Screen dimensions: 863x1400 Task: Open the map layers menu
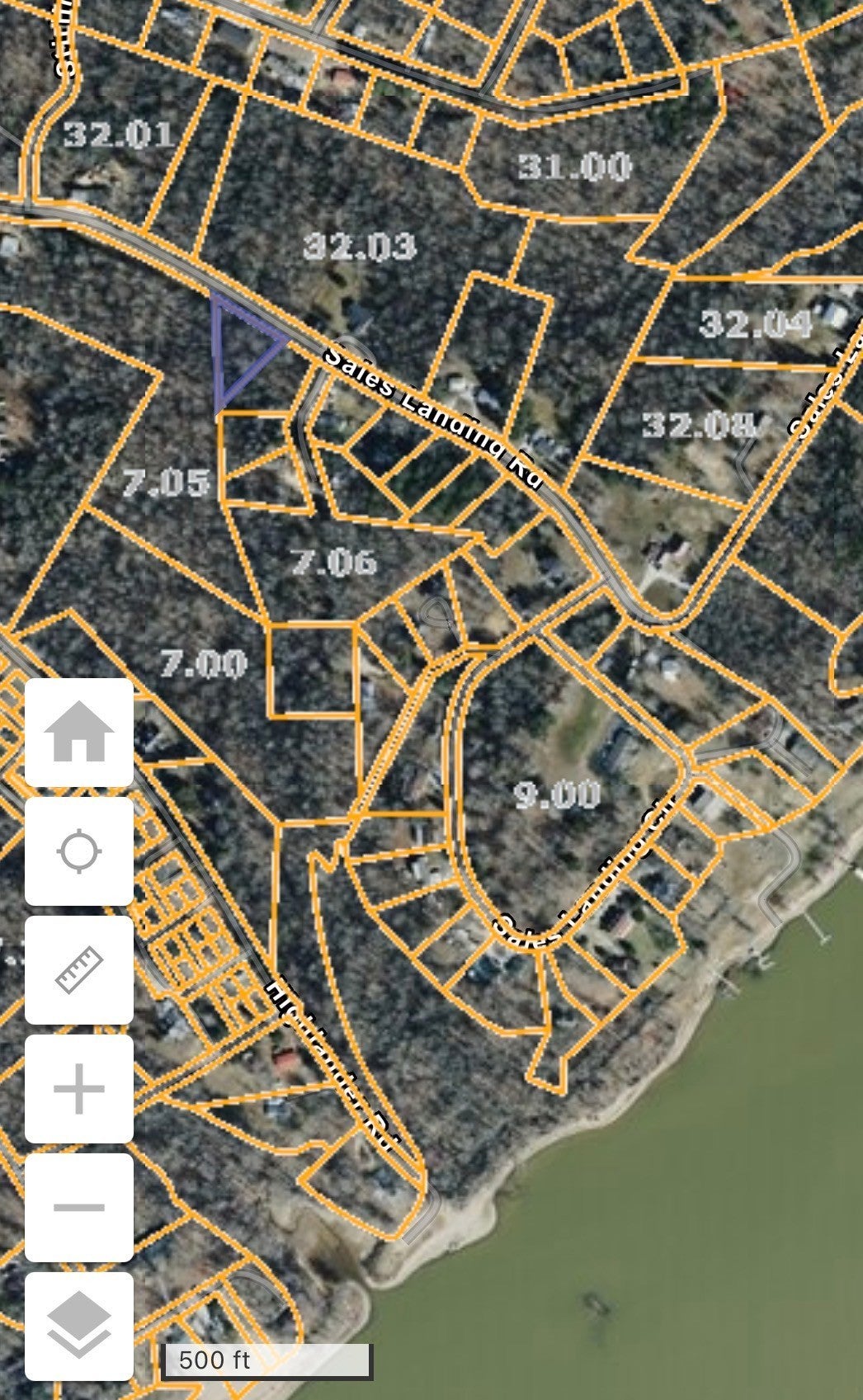pos(79,1325)
